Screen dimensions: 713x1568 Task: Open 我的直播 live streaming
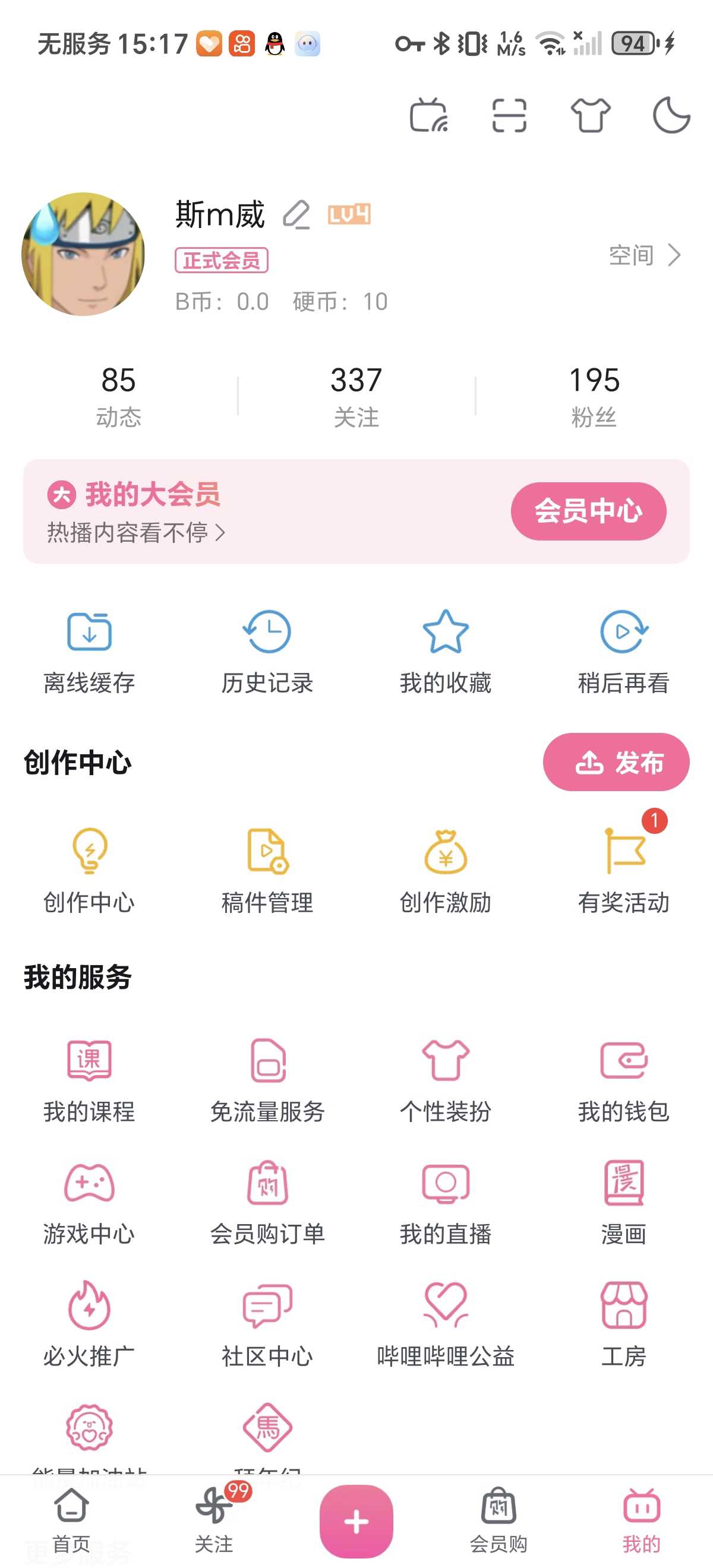tap(446, 1203)
